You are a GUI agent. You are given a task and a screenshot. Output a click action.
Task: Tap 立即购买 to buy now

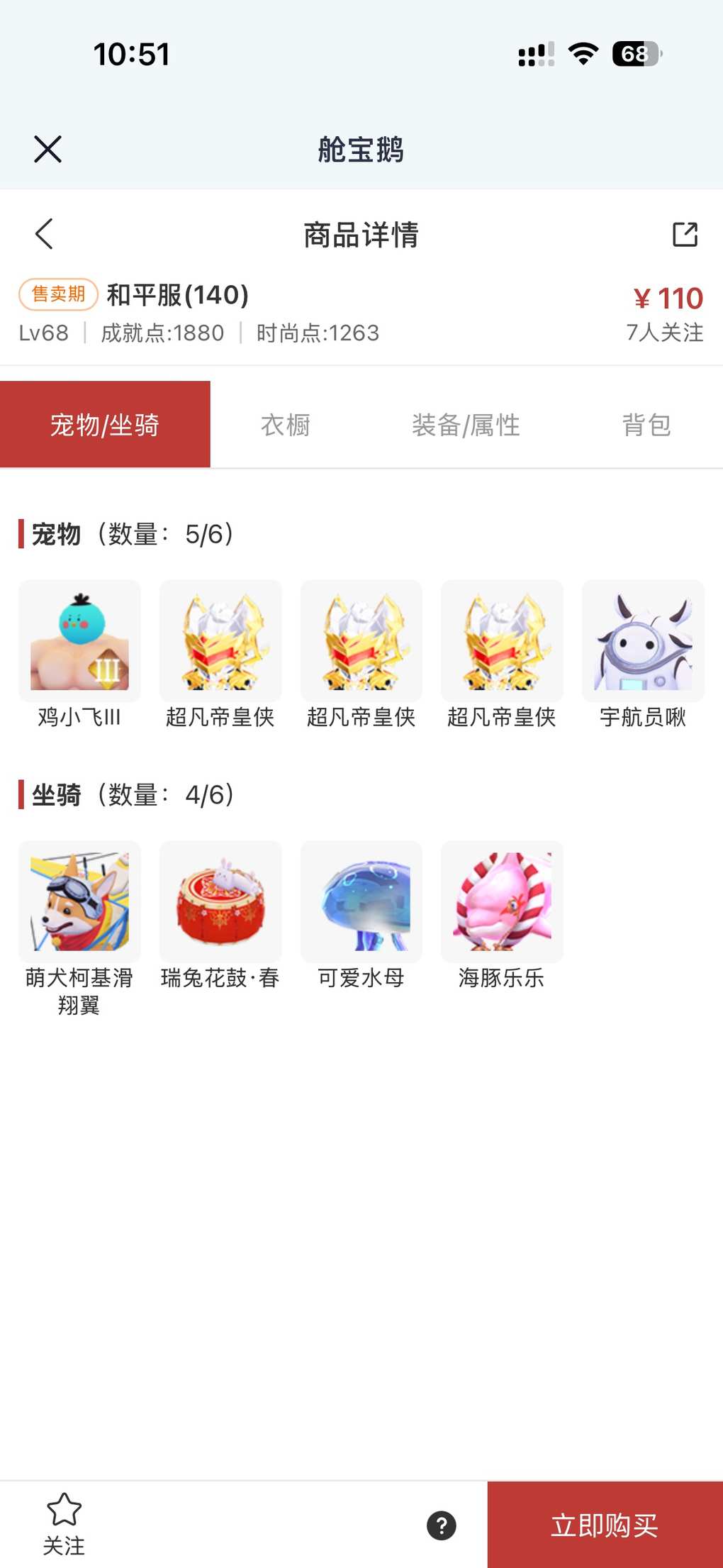[x=605, y=1525]
